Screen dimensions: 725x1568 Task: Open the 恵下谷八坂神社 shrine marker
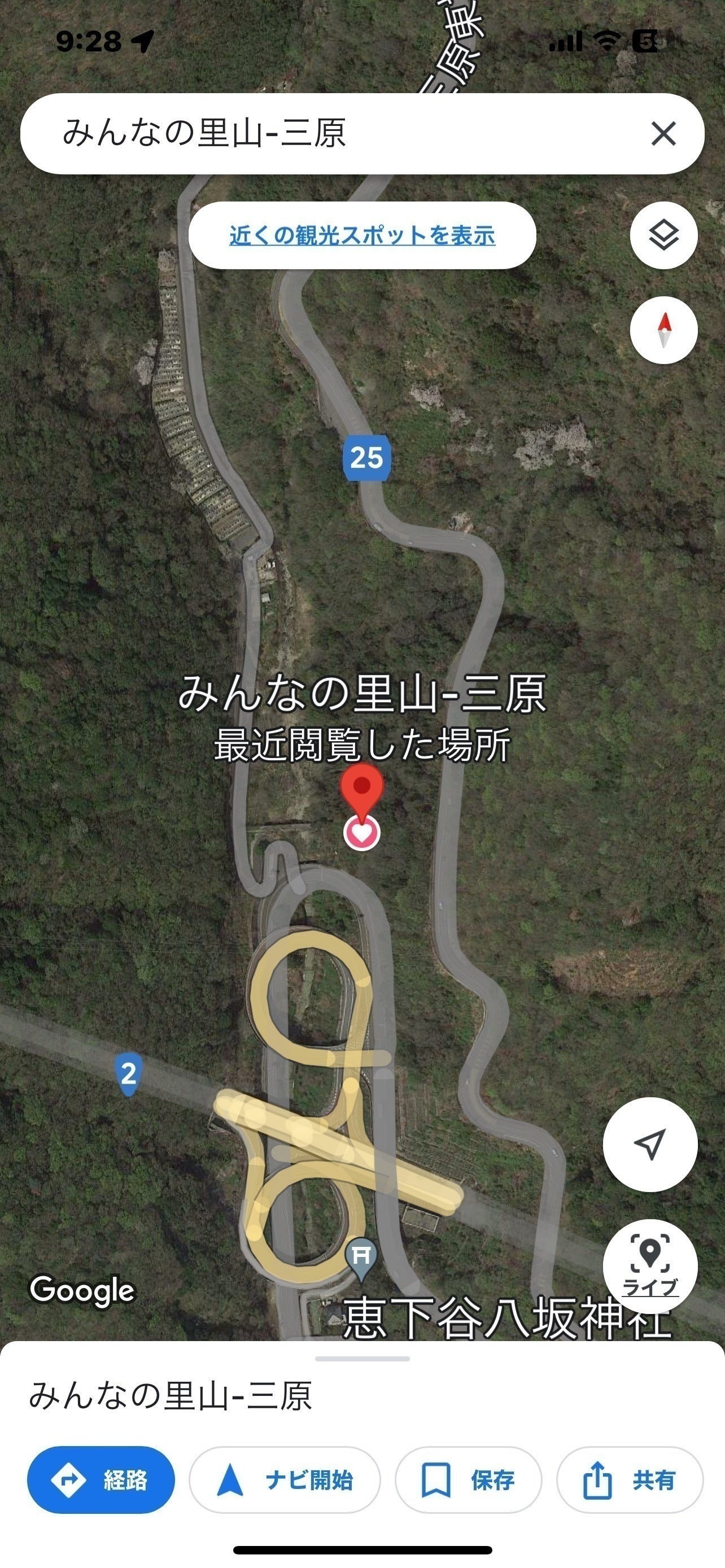coord(361,1256)
